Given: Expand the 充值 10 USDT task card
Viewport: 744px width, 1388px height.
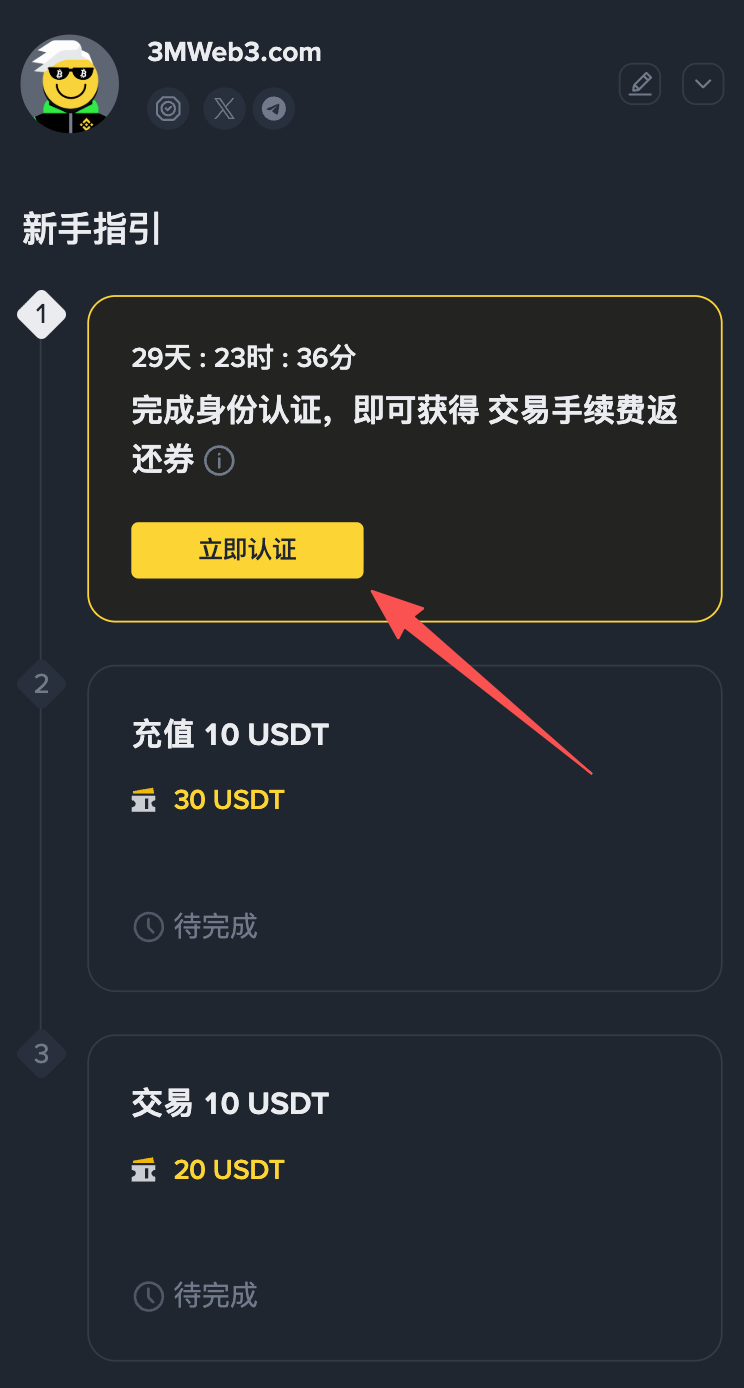Looking at the screenshot, I should (x=405, y=827).
